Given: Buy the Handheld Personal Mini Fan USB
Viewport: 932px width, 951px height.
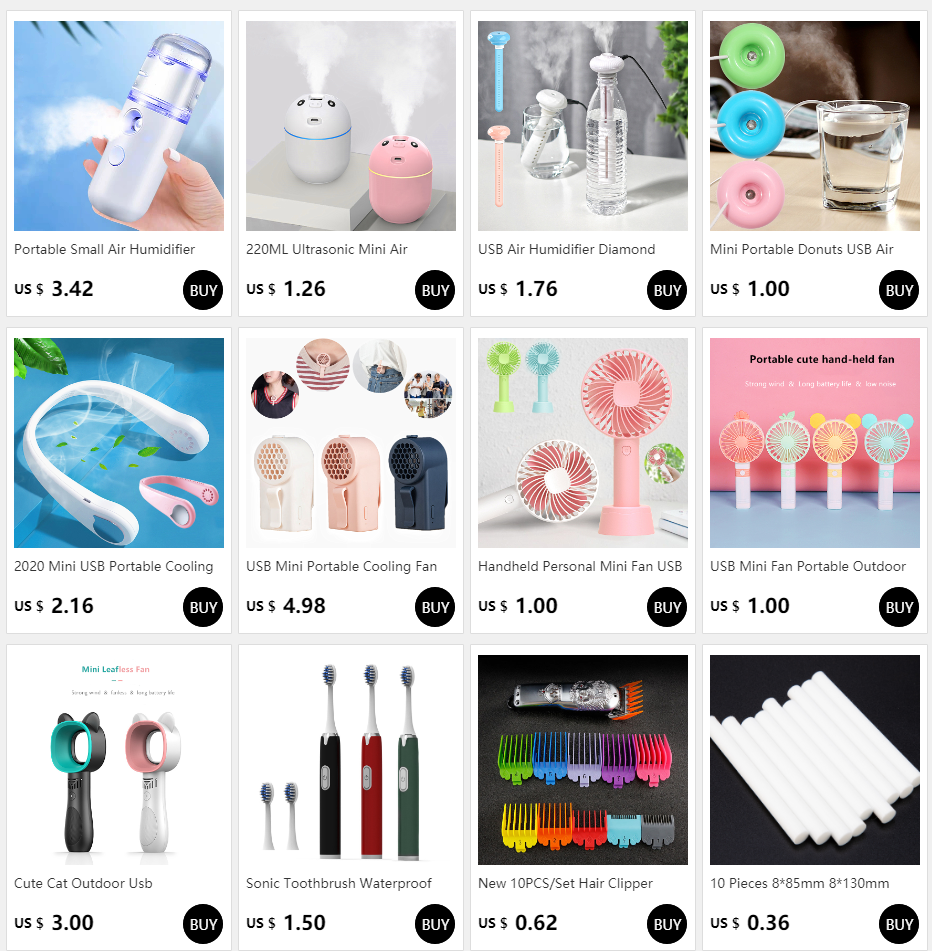Looking at the screenshot, I should [x=667, y=607].
